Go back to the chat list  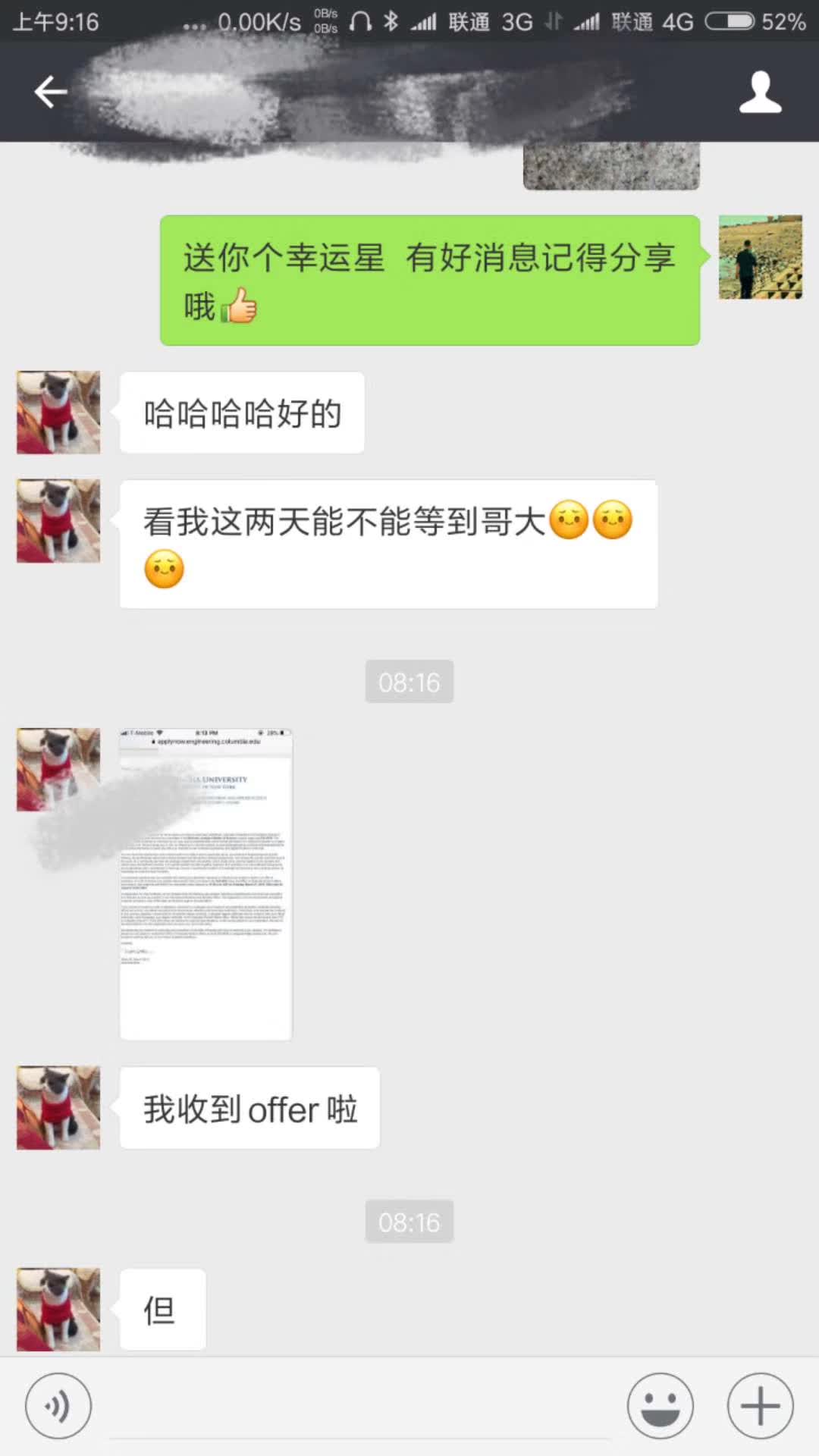[x=51, y=93]
